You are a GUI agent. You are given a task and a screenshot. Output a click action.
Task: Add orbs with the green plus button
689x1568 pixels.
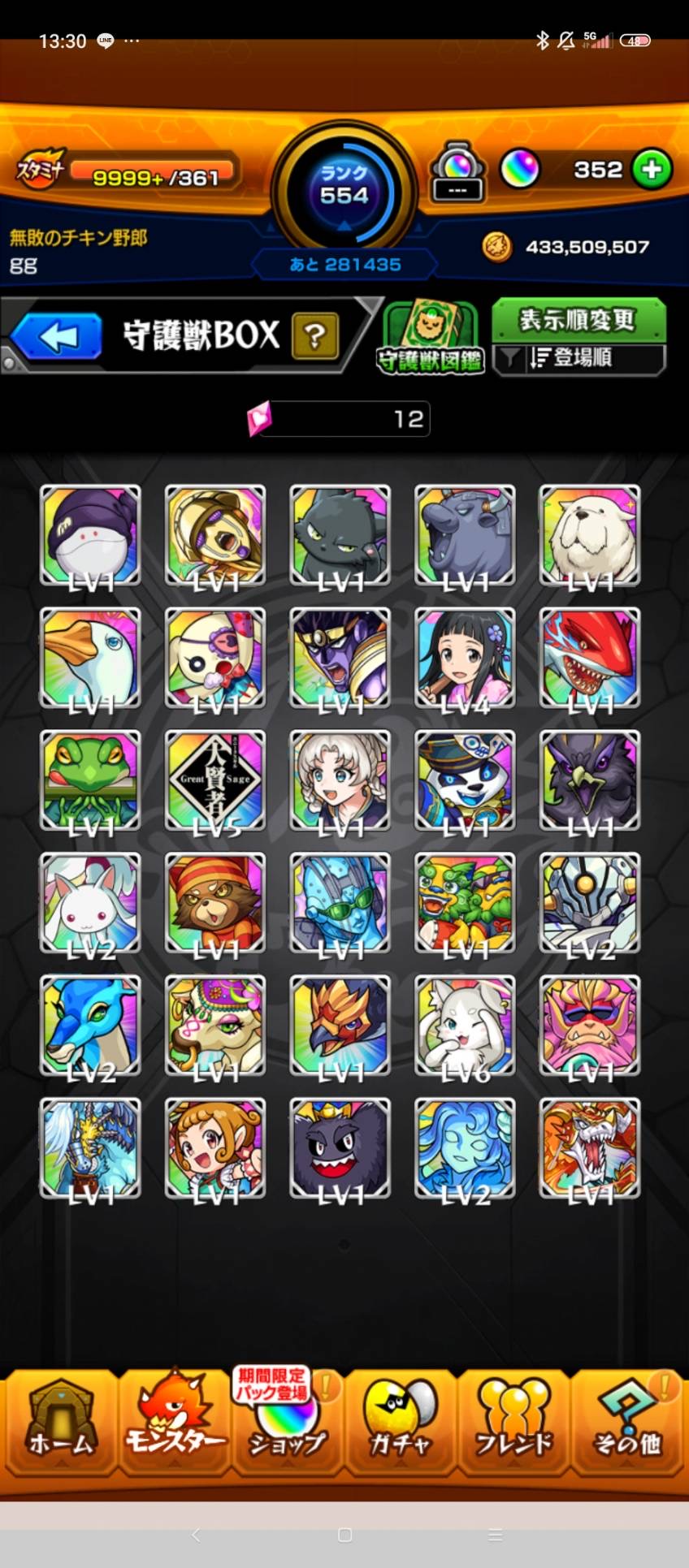pos(652,170)
